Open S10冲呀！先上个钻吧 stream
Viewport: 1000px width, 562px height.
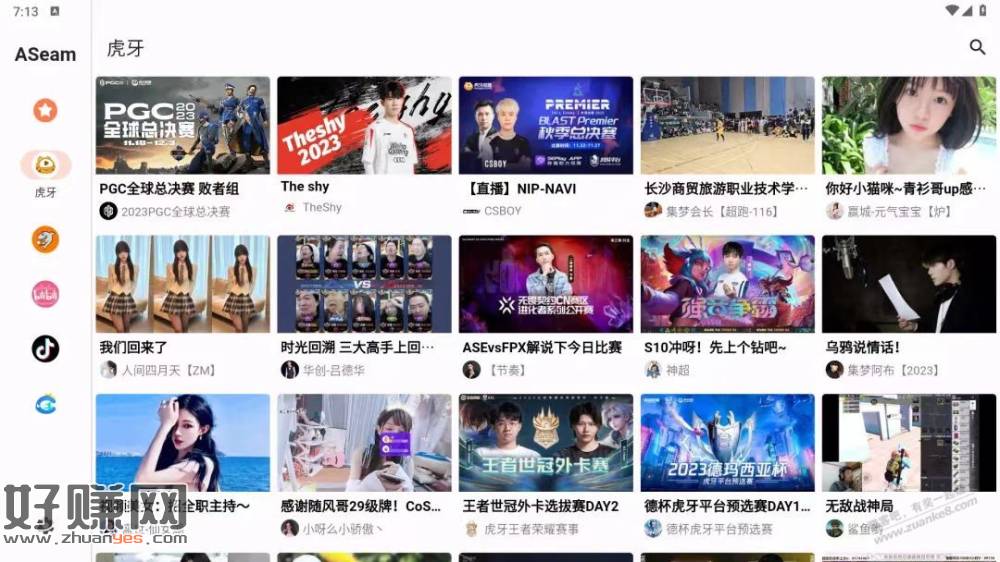point(727,284)
